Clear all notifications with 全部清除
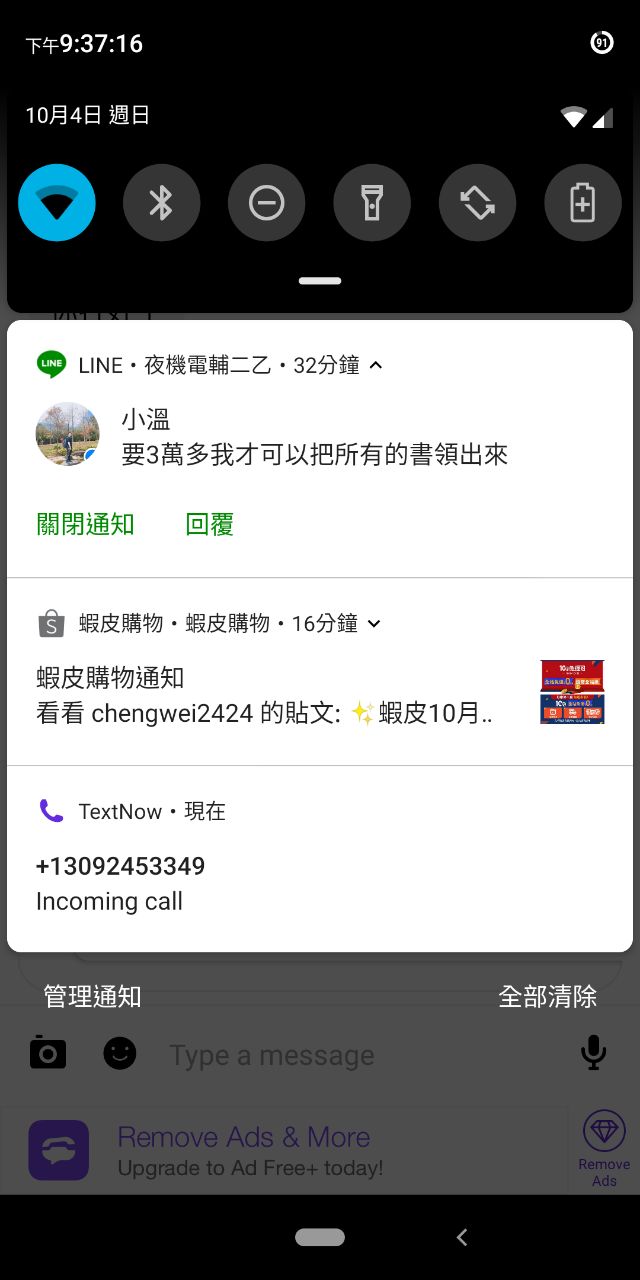 547,996
